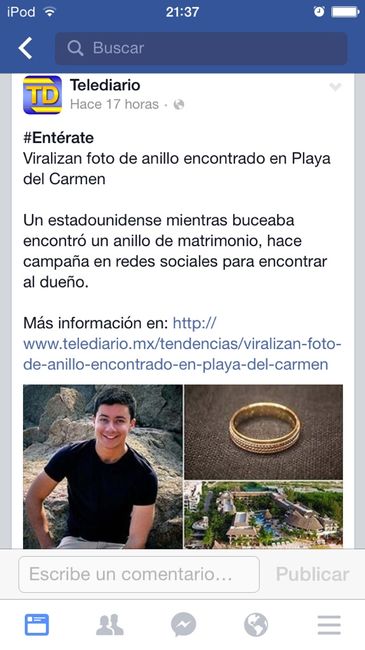
Task: Open the hamburger menu tab
Action: tap(329, 625)
